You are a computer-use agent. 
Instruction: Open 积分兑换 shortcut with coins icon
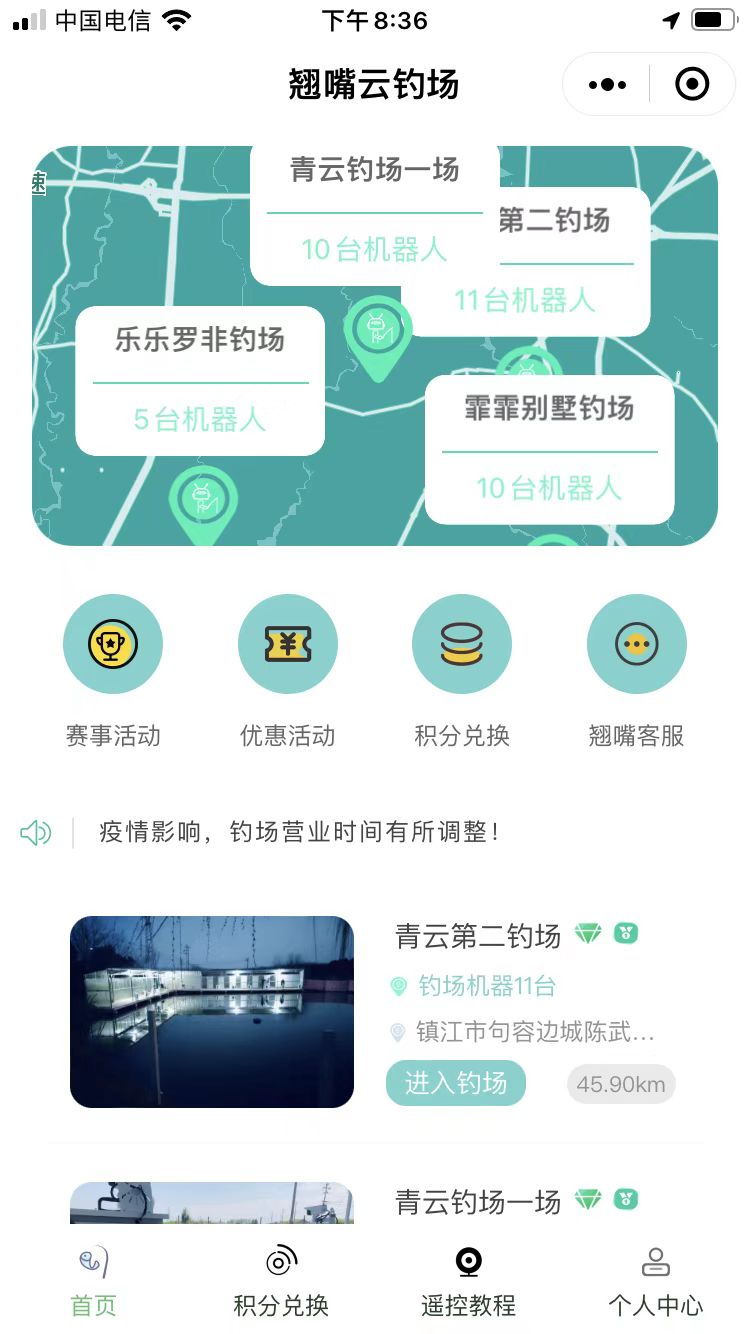point(462,645)
